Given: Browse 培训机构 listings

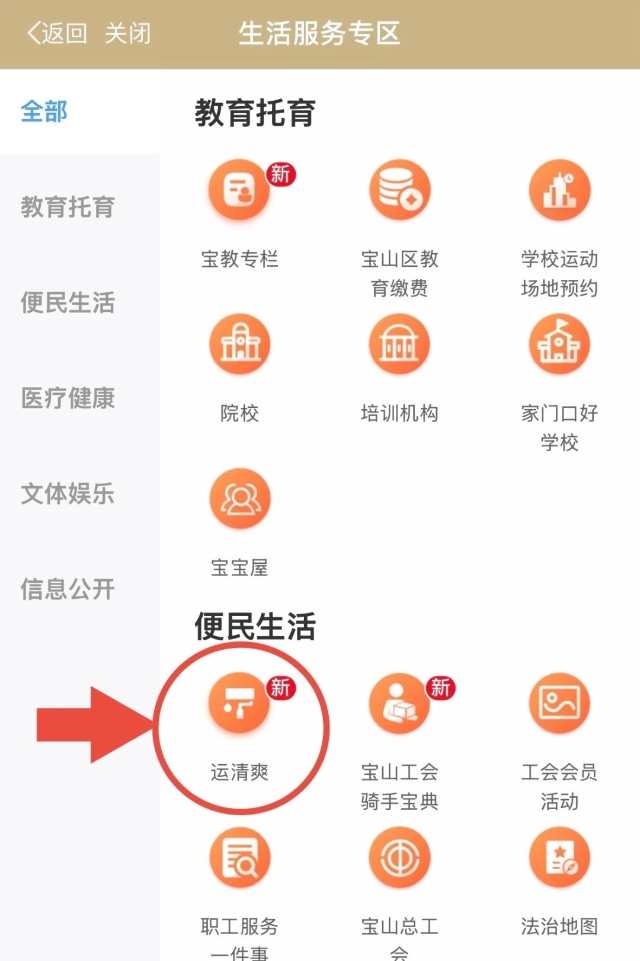Looking at the screenshot, I should 399,346.
